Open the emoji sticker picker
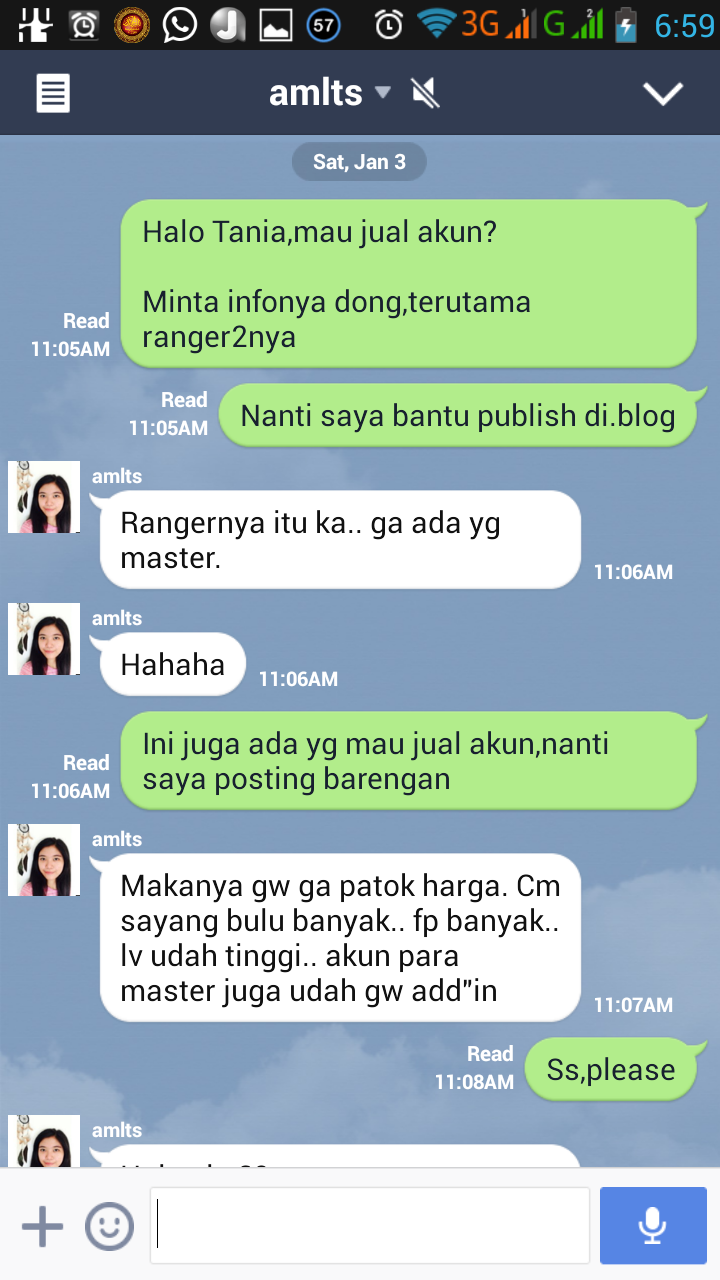This screenshot has height=1280, width=720. [109, 1226]
